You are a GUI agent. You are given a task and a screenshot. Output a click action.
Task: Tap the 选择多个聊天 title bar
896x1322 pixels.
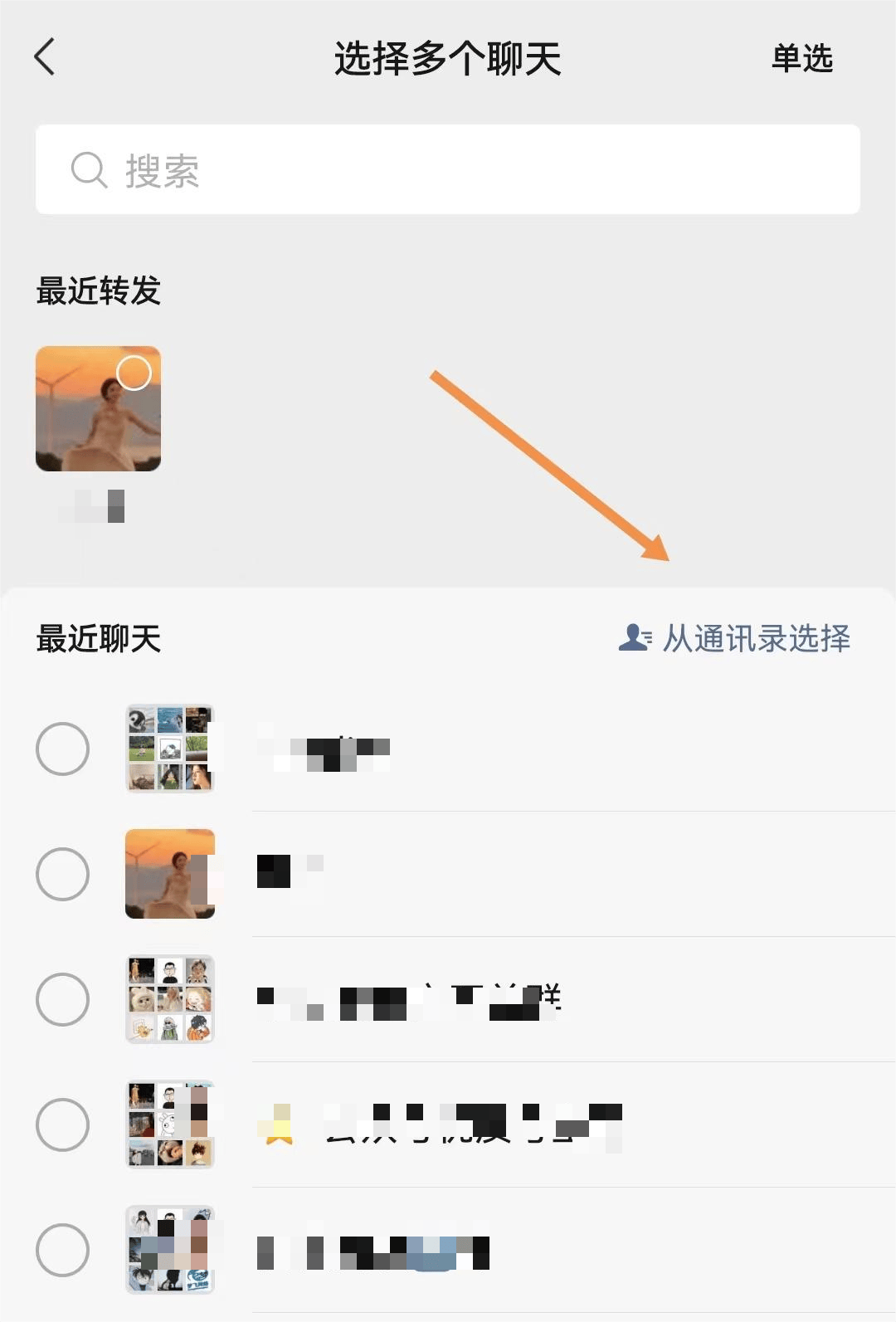point(448,60)
